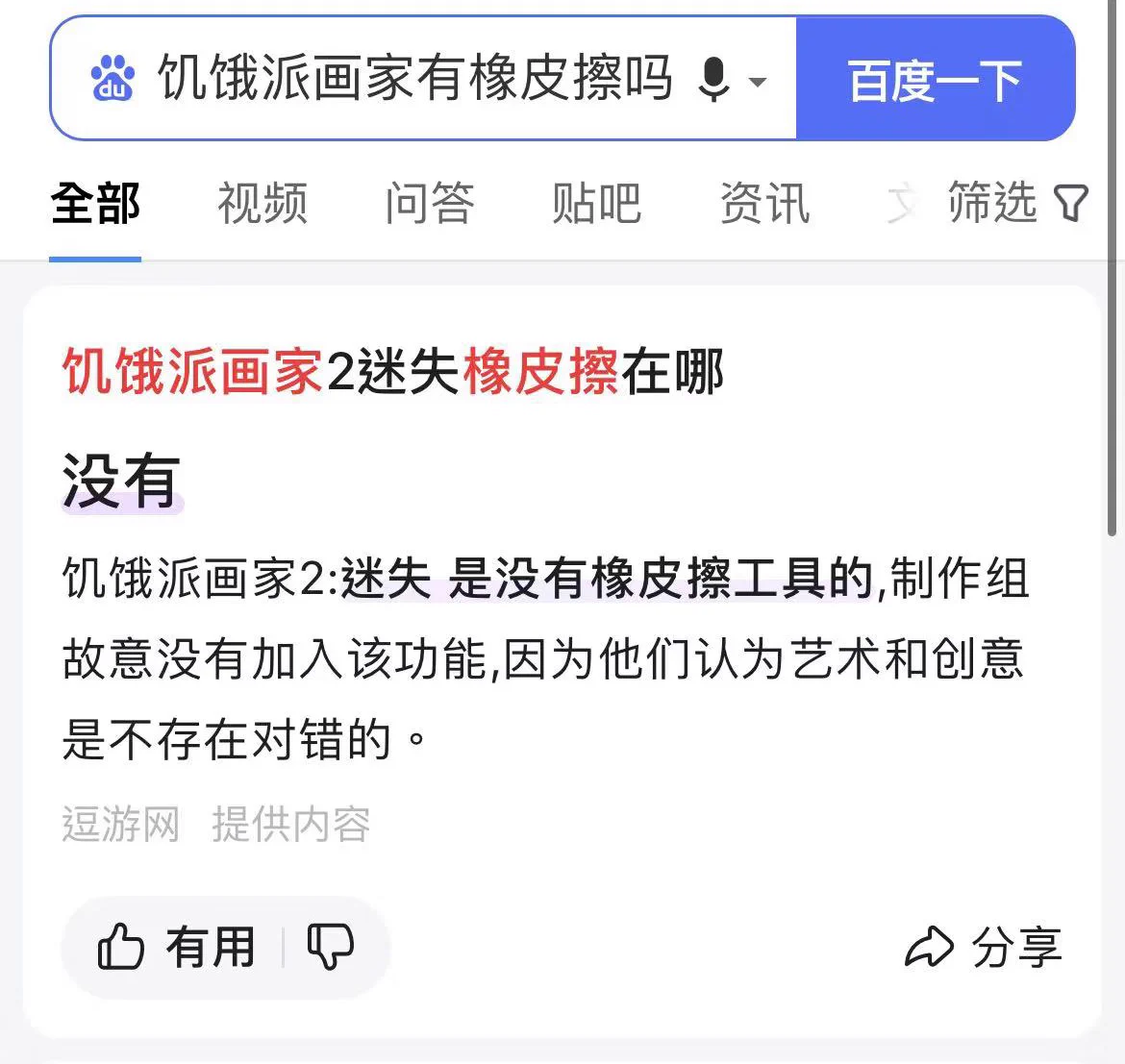Tap the 百度一下 search button
1125x1064 pixels.
(935, 80)
